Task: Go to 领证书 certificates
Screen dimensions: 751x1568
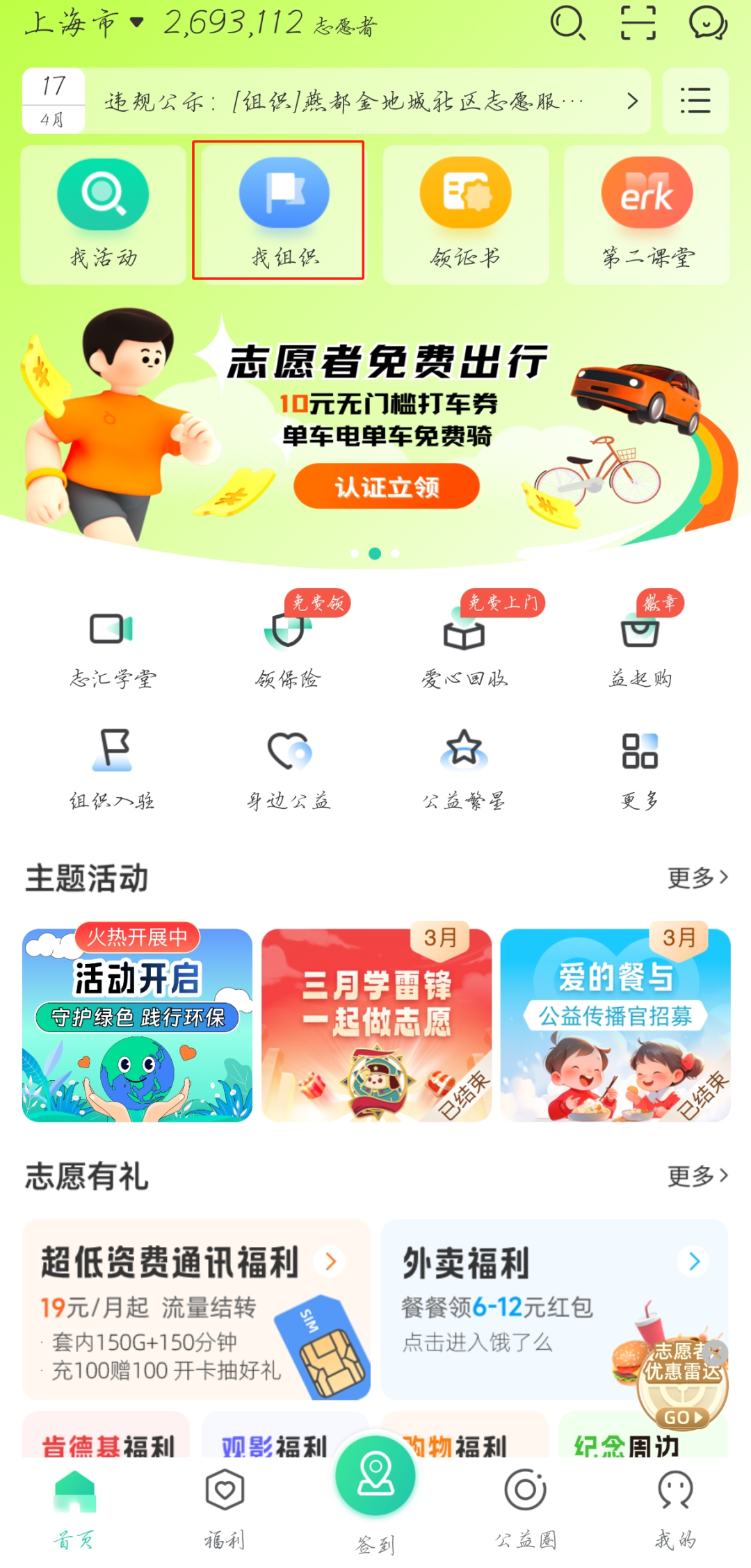Action: (465, 214)
